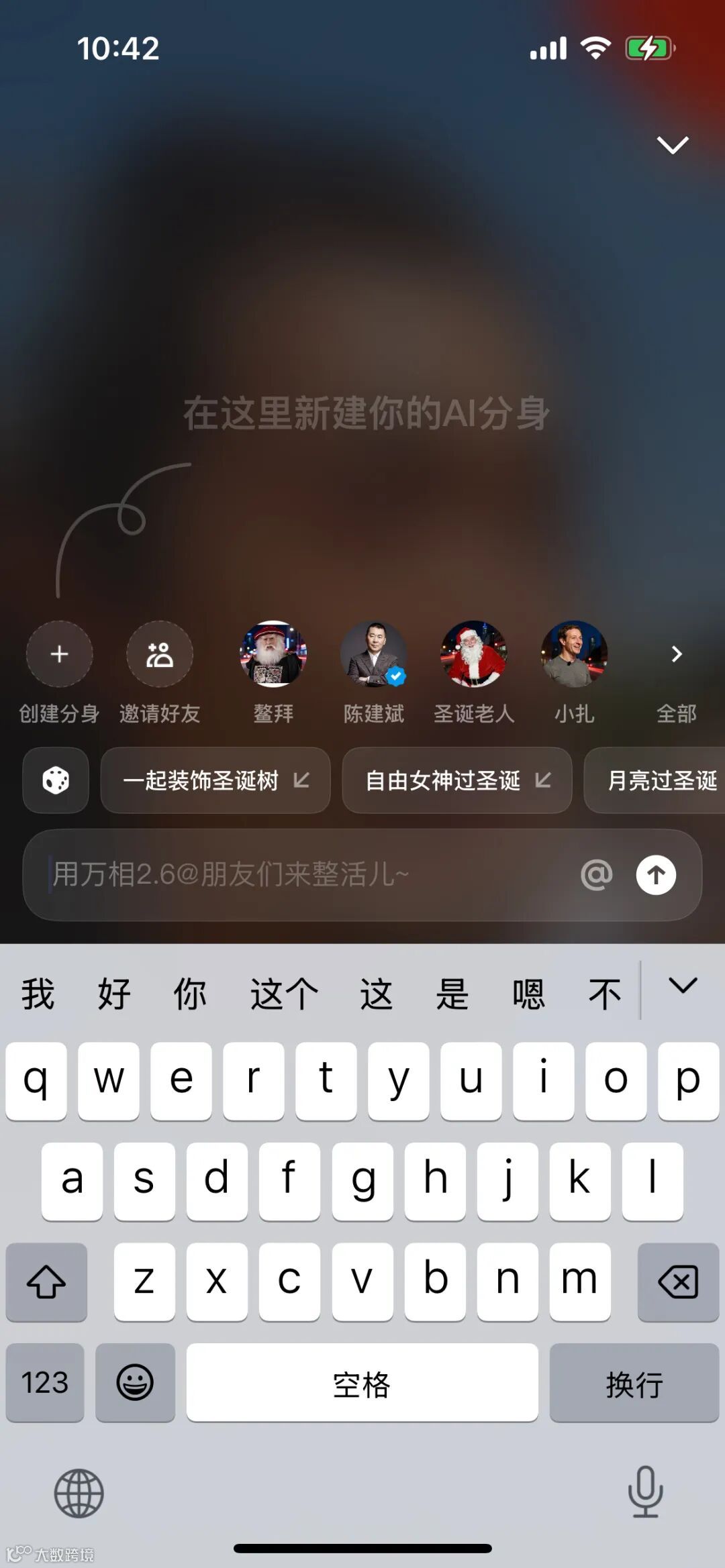Select the 陈建斌 avatar
The height and width of the screenshot is (1568, 725).
pos(373,656)
